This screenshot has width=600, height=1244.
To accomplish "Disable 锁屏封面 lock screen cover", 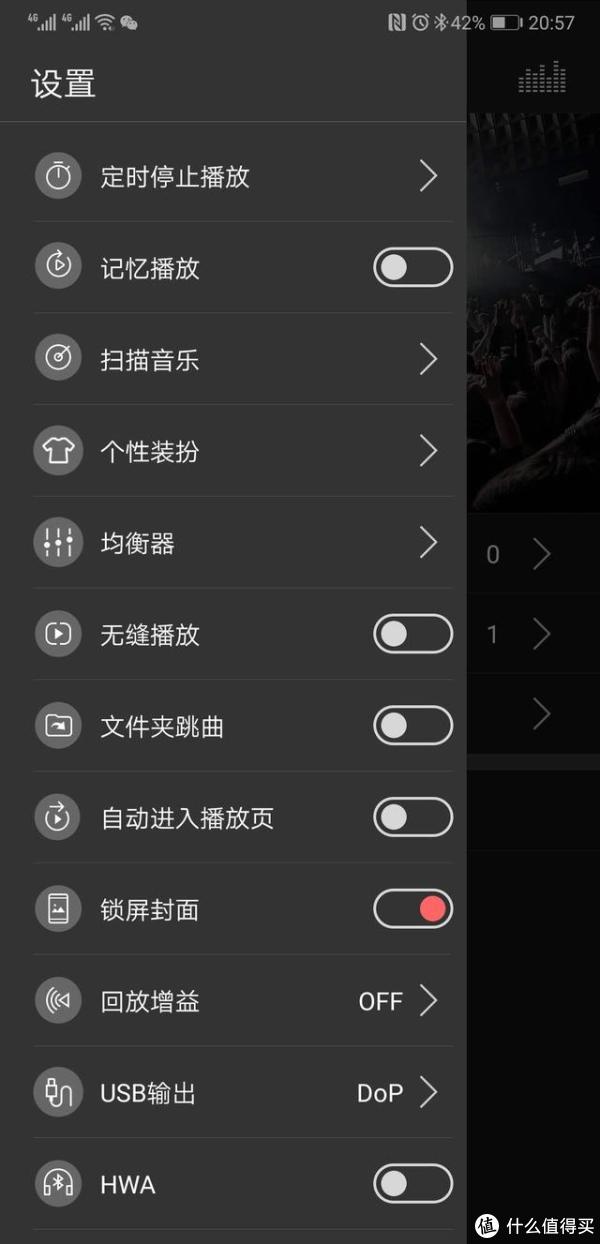I will click(412, 909).
